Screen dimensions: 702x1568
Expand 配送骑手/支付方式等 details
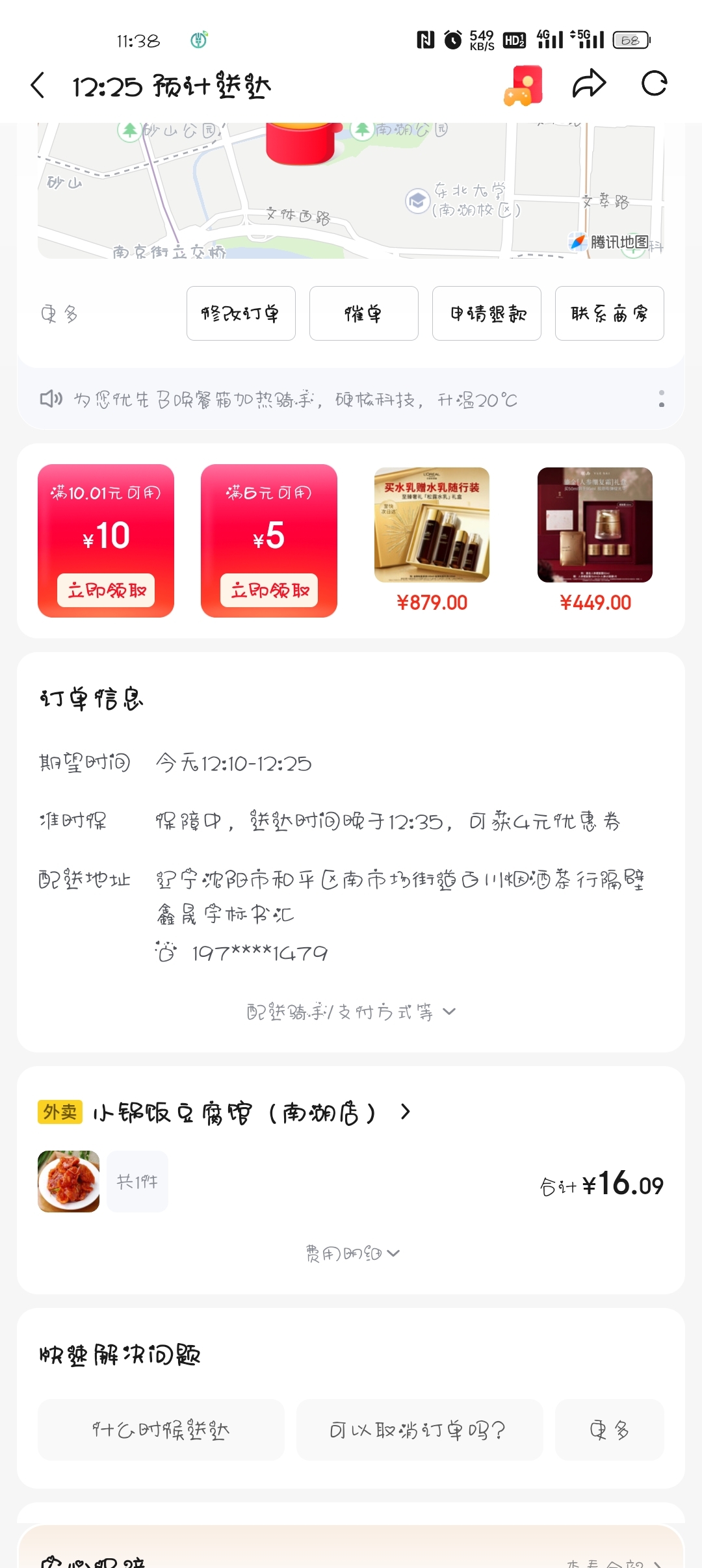[351, 1012]
